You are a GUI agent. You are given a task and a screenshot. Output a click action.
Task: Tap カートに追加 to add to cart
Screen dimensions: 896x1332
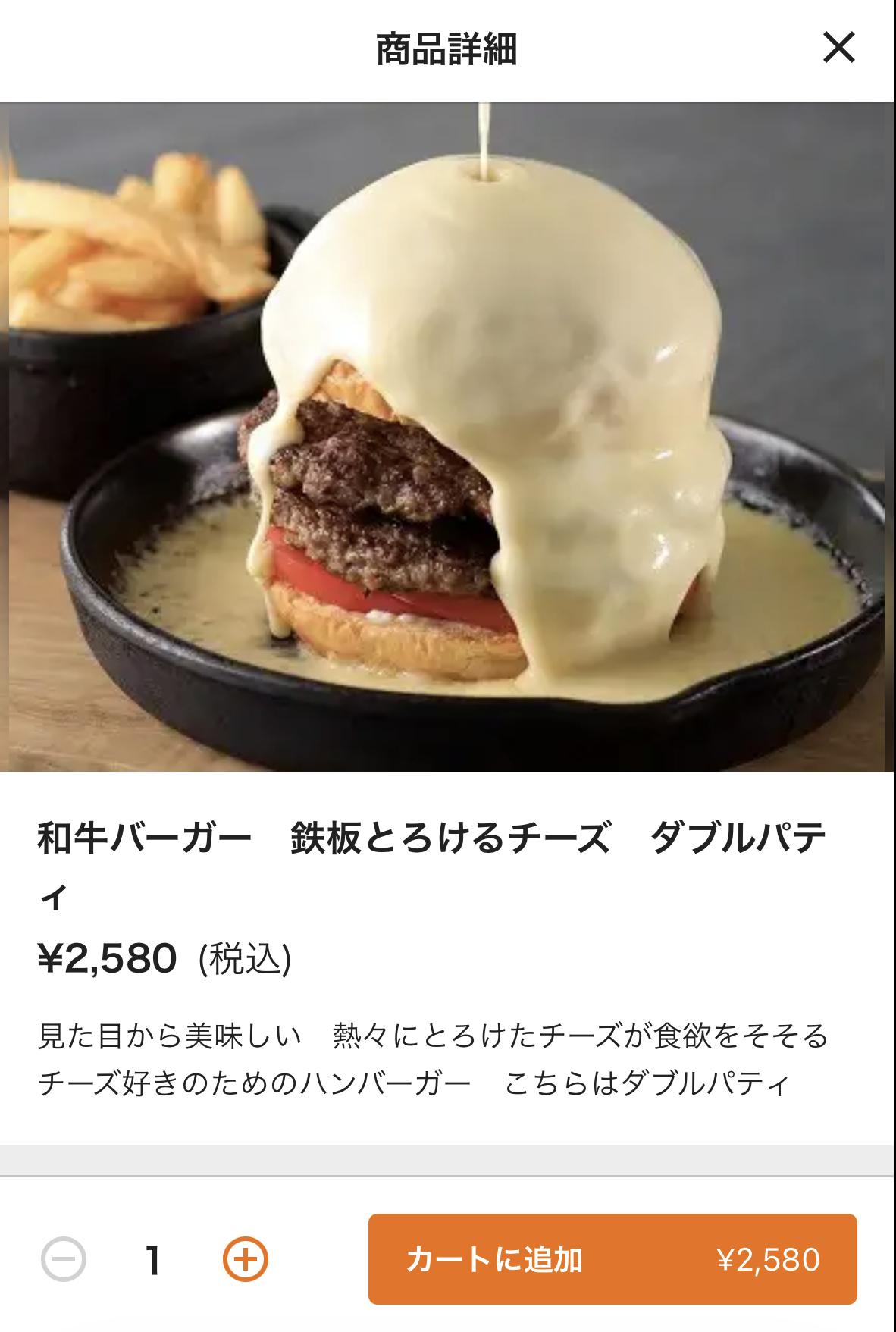tap(612, 1259)
